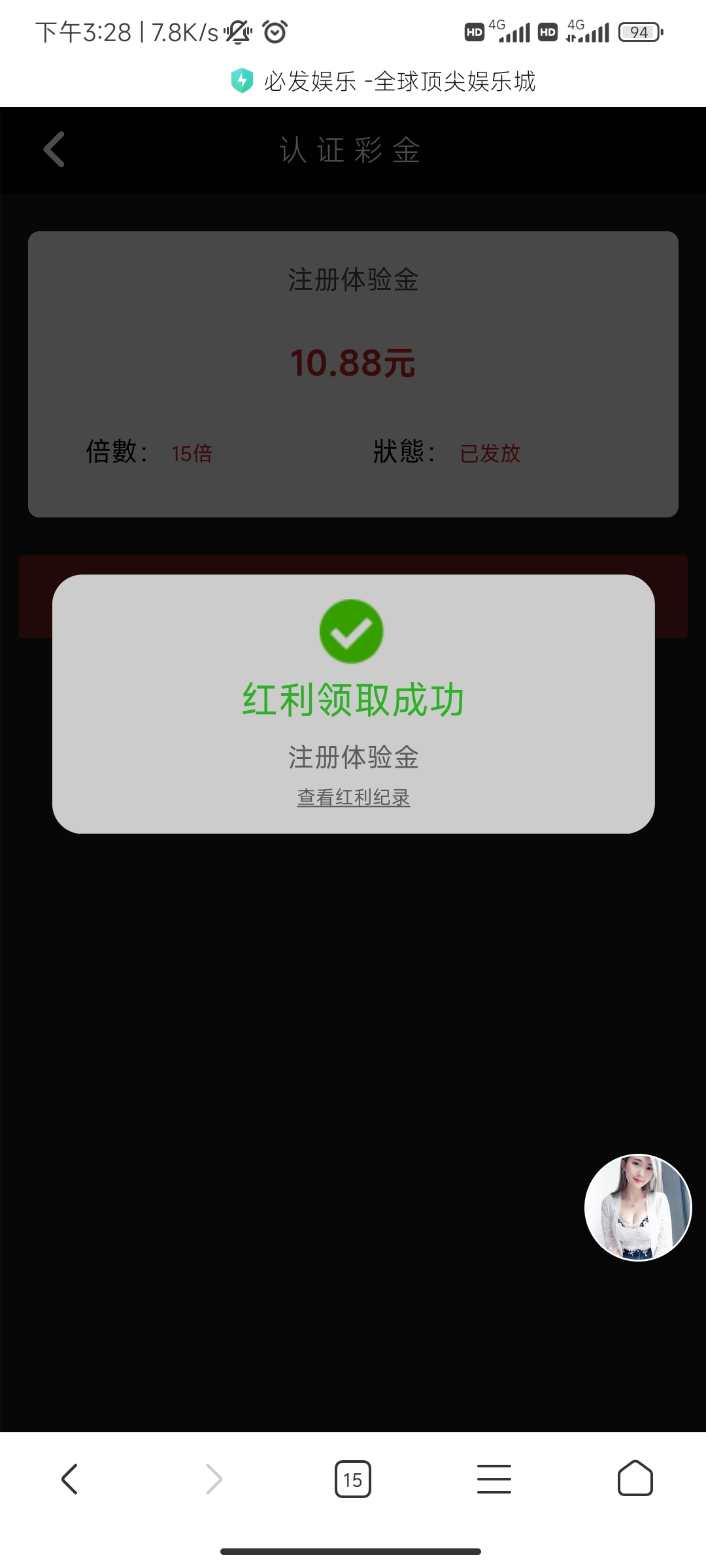Viewport: 706px width, 1568px height.
Task: Tap the browser back arrow
Action: click(x=70, y=1479)
